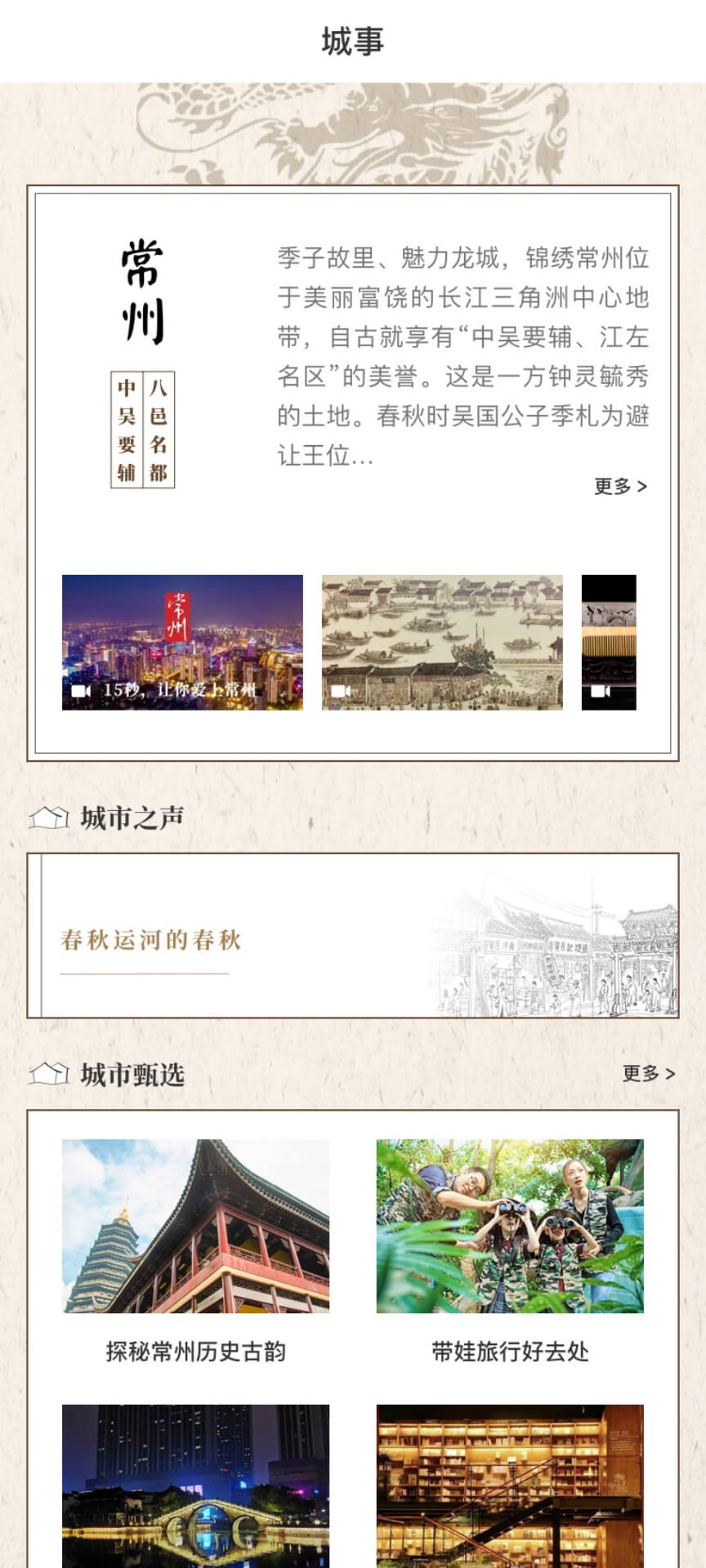Image resolution: width=706 pixels, height=1568 pixels.
Task: Open 更多 next to 城市甄选
Action: pos(649,1073)
